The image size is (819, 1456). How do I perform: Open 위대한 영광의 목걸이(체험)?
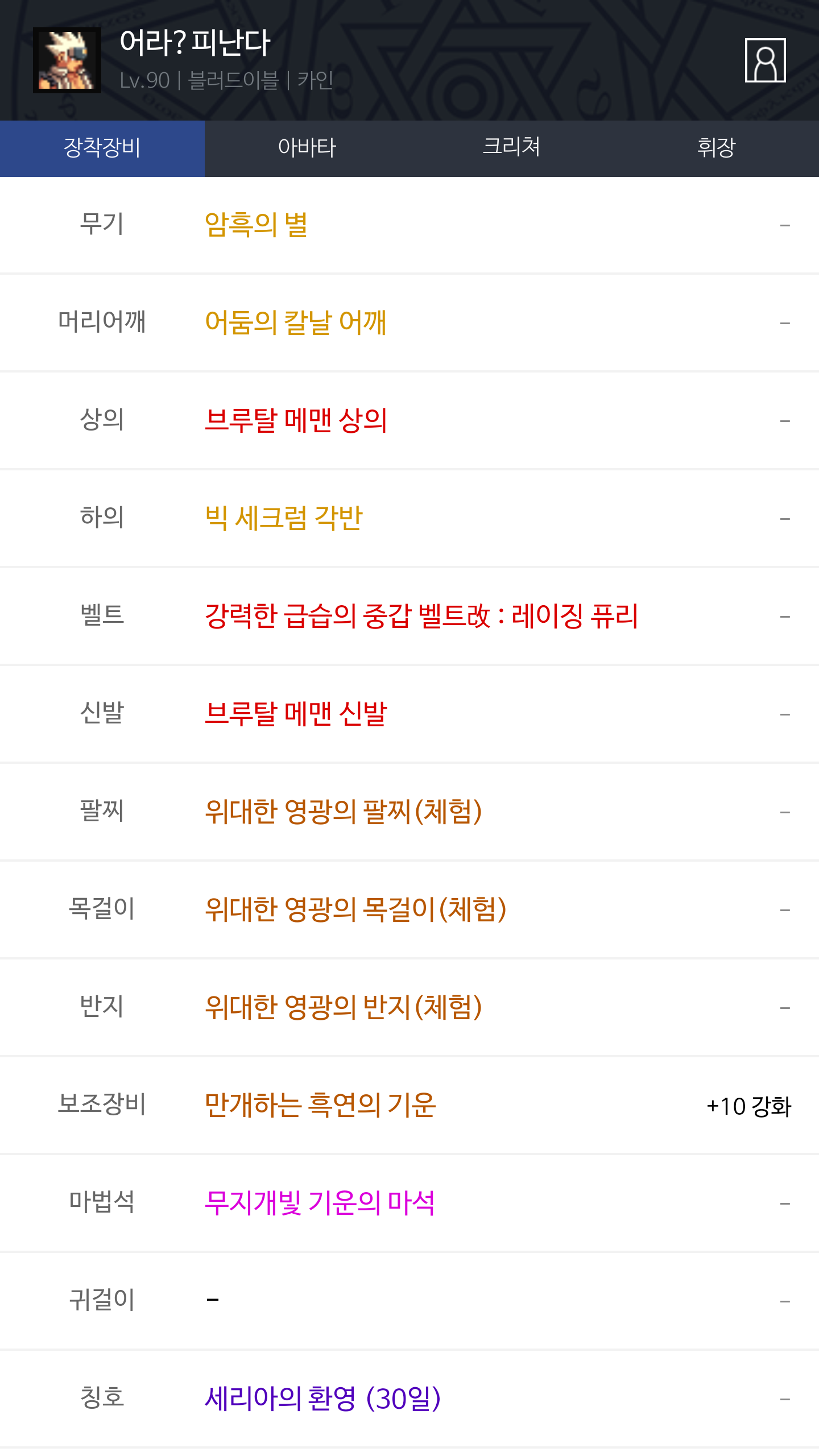(x=355, y=909)
